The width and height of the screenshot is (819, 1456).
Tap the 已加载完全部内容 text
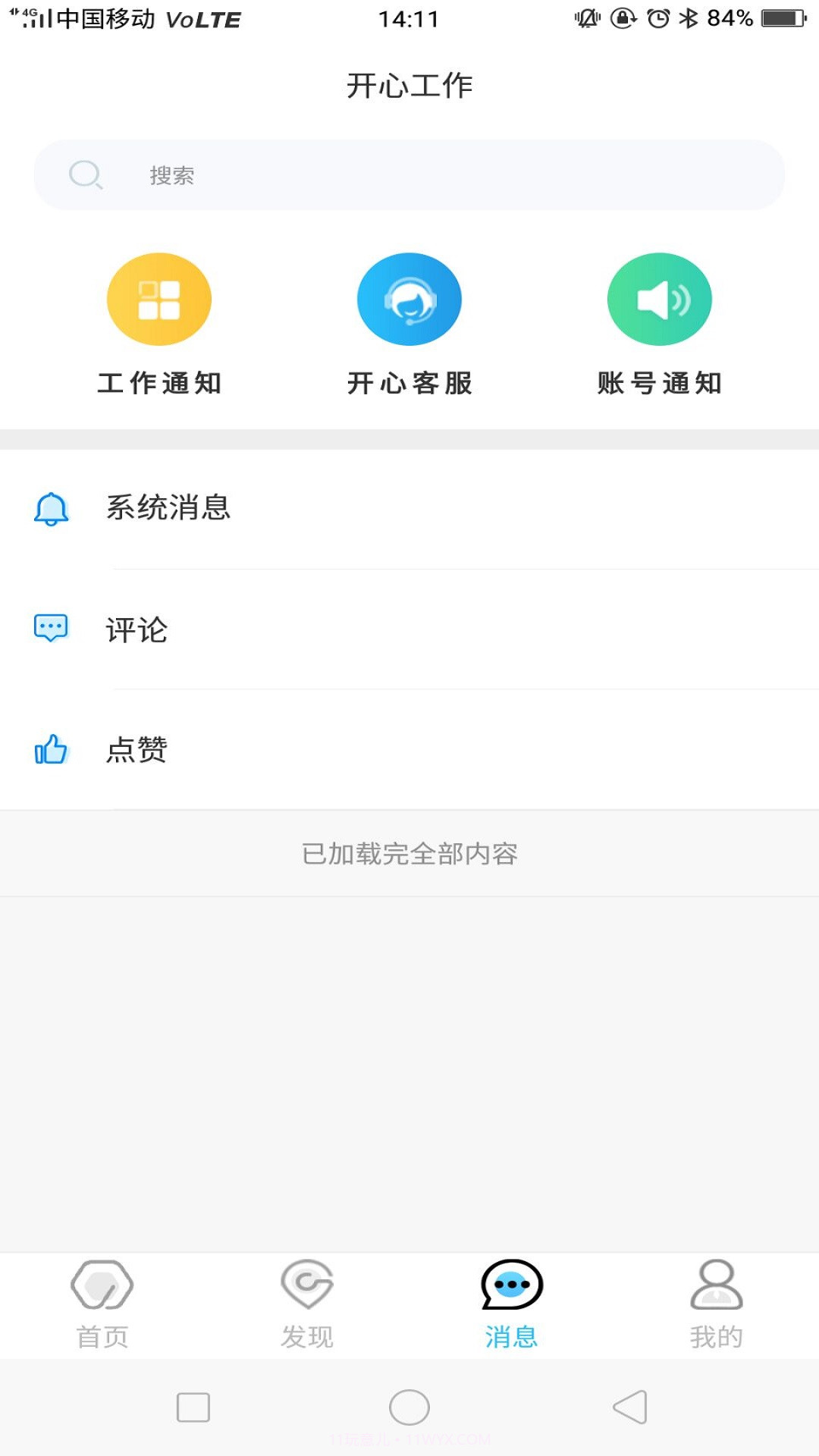click(409, 854)
